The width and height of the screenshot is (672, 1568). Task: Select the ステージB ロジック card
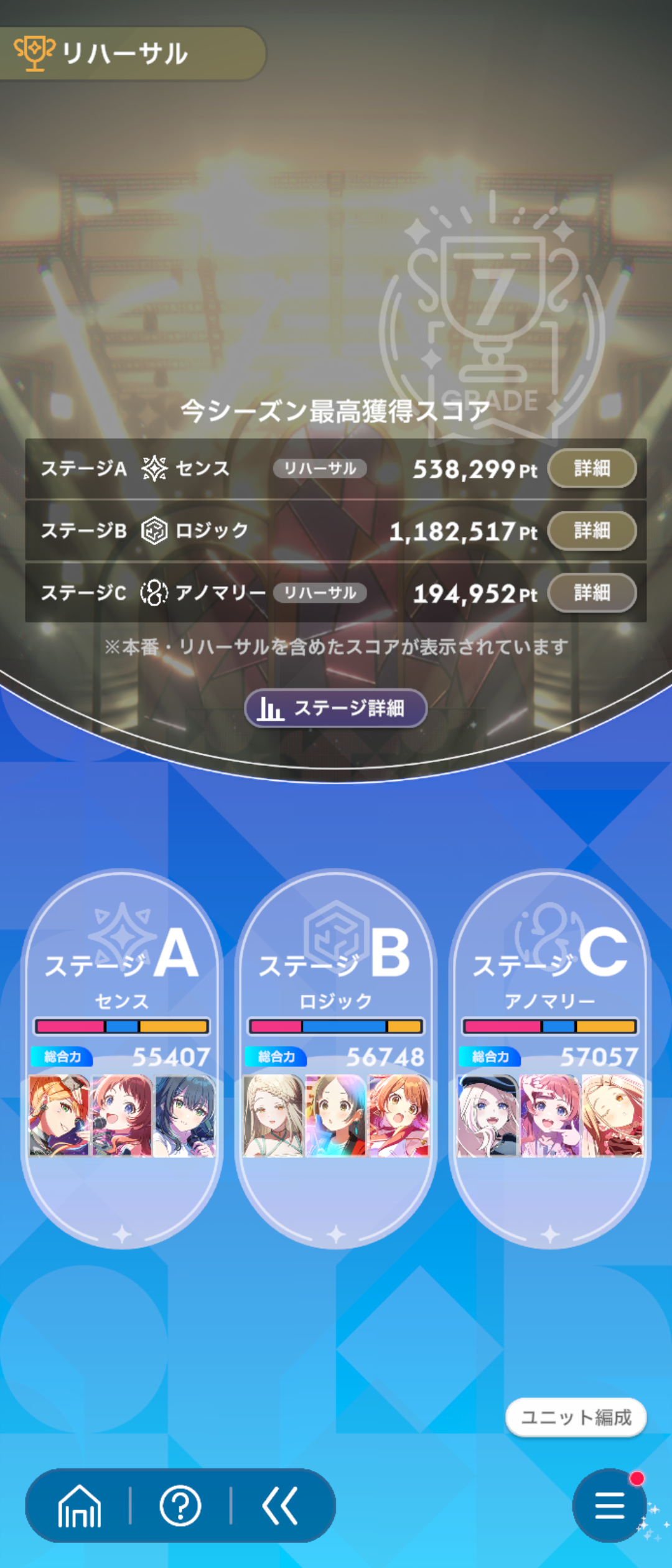click(x=336, y=1058)
